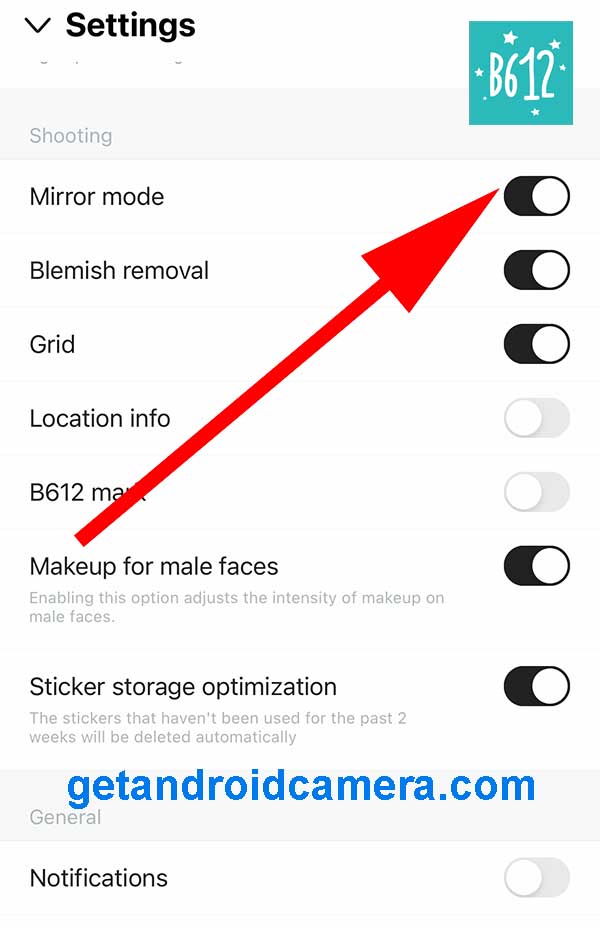Enable Notifications
Image resolution: width=600 pixels, height=928 pixels.
[537, 878]
